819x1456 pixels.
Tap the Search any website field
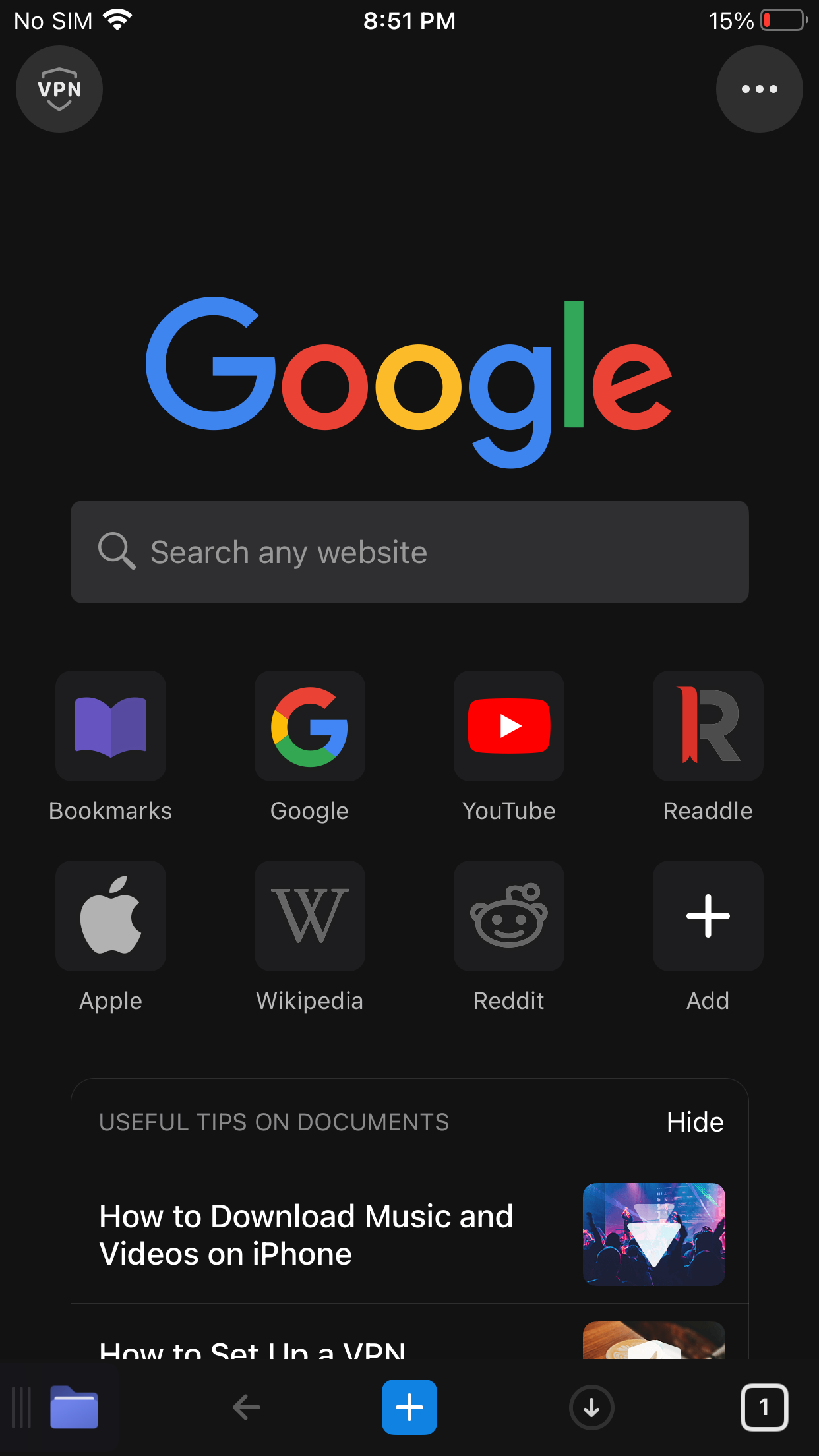click(x=409, y=552)
